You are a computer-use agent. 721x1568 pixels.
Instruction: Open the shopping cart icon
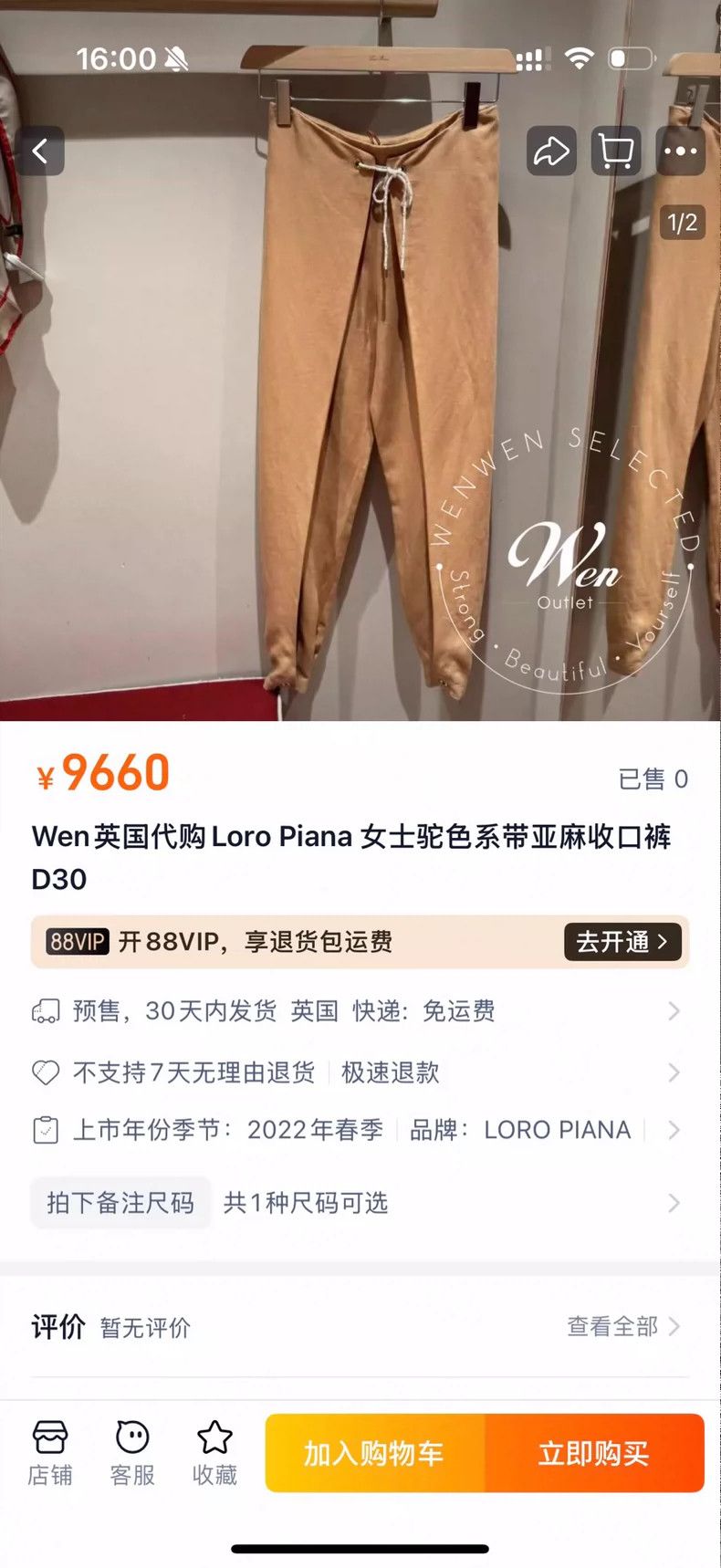[616, 151]
